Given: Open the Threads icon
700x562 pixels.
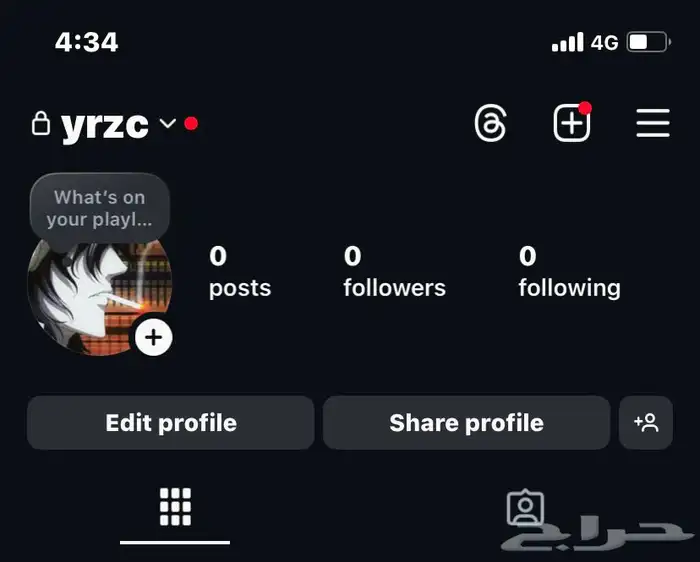Looking at the screenshot, I should click(x=490, y=124).
